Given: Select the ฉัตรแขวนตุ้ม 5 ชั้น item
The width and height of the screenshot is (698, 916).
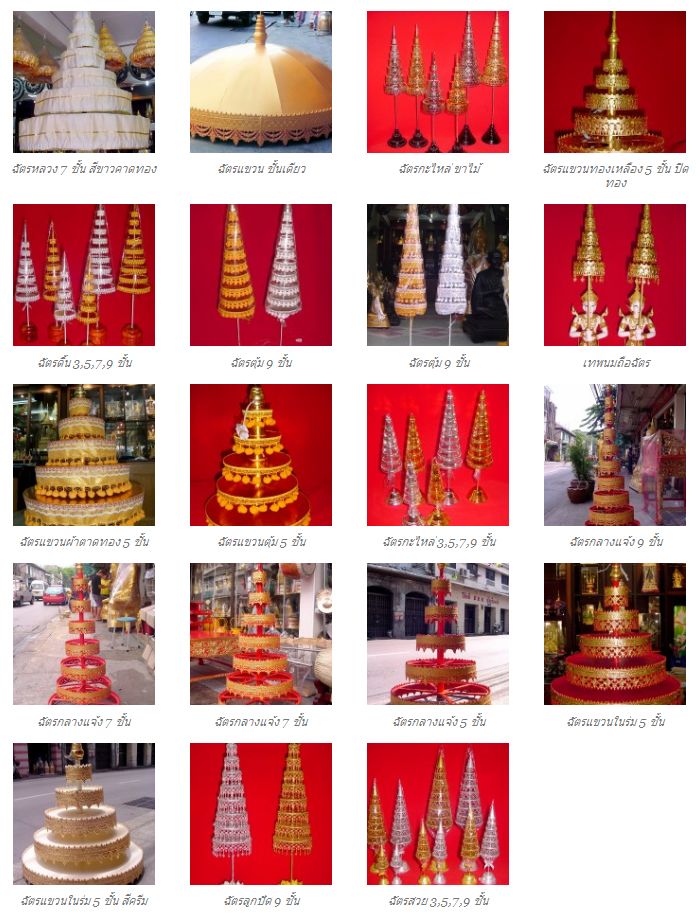Looking at the screenshot, I should [260, 455].
